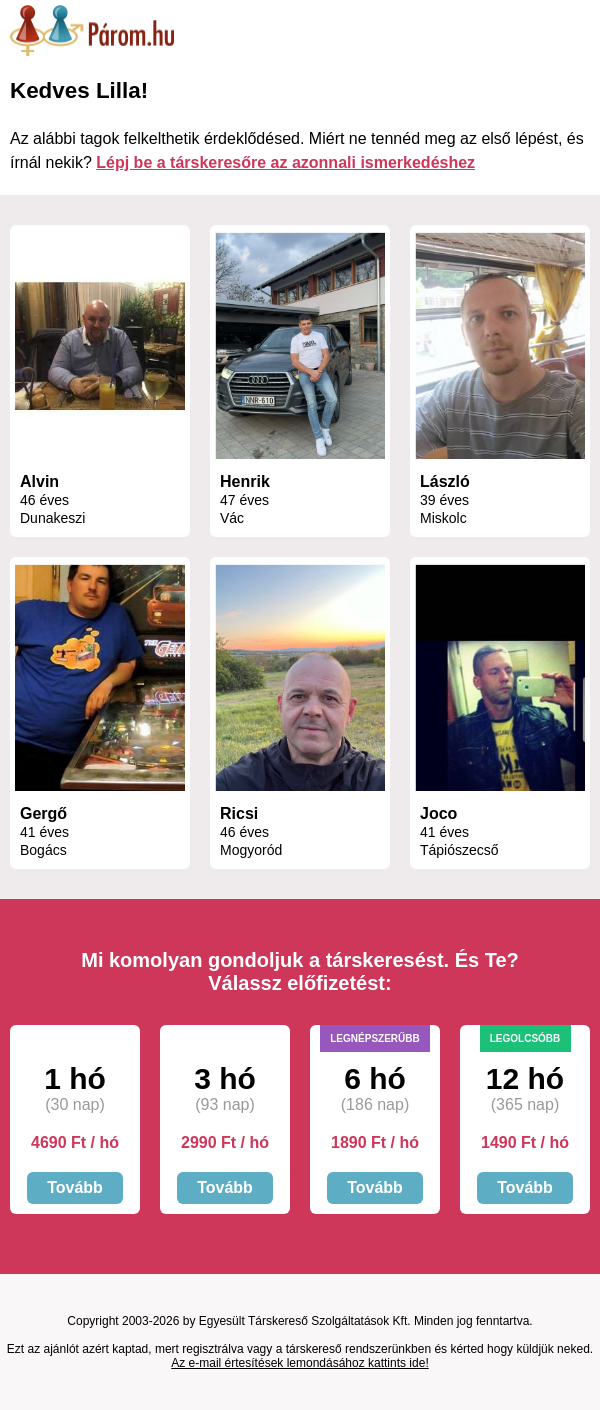Open László's profile card
Screen dimensions: 600x1410
(500, 381)
